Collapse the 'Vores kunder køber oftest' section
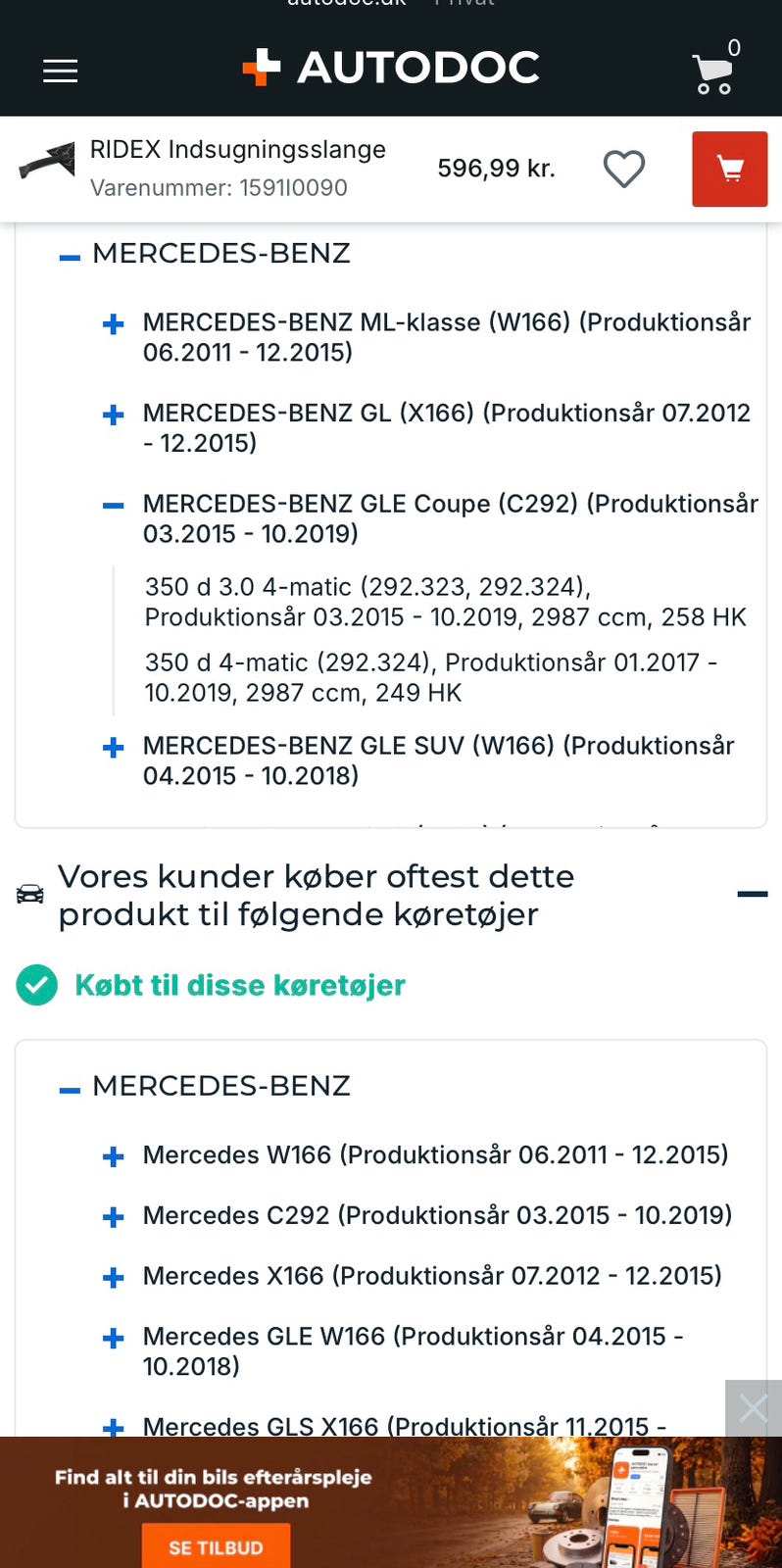This screenshot has height=1568, width=782. coord(752,894)
